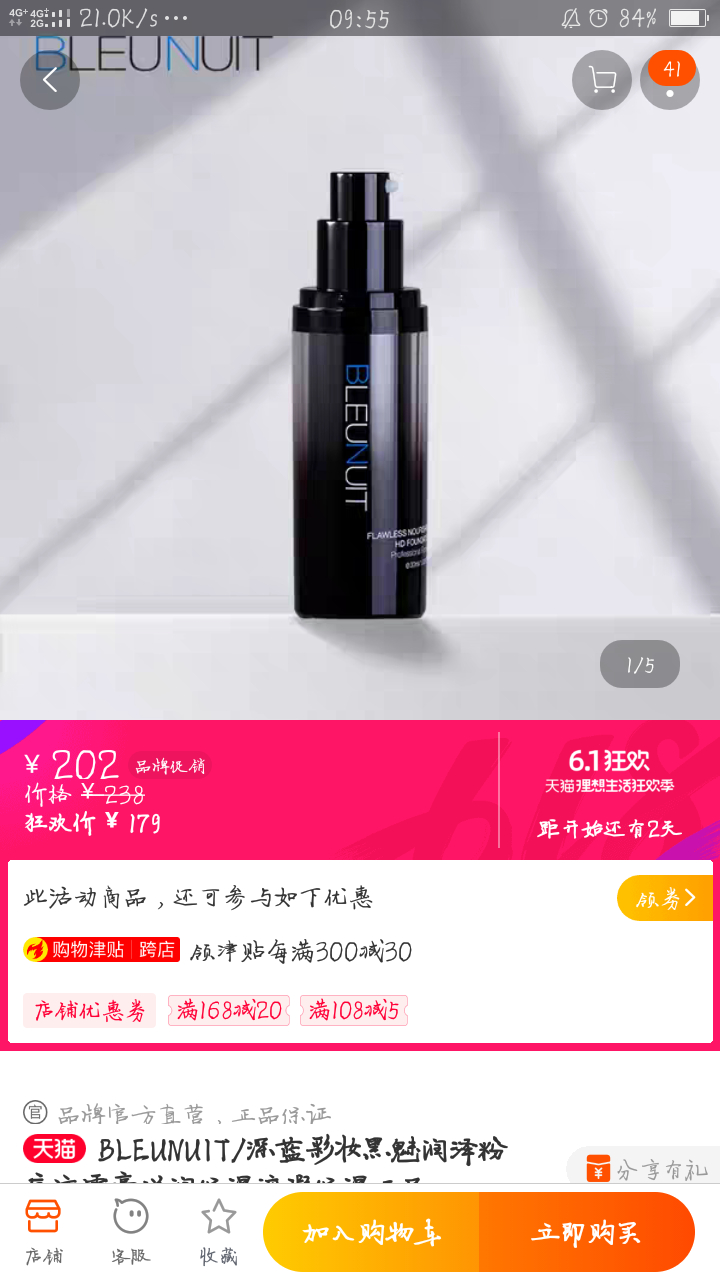
Task: Tap the 领券 coupon button
Action: [x=665, y=898]
